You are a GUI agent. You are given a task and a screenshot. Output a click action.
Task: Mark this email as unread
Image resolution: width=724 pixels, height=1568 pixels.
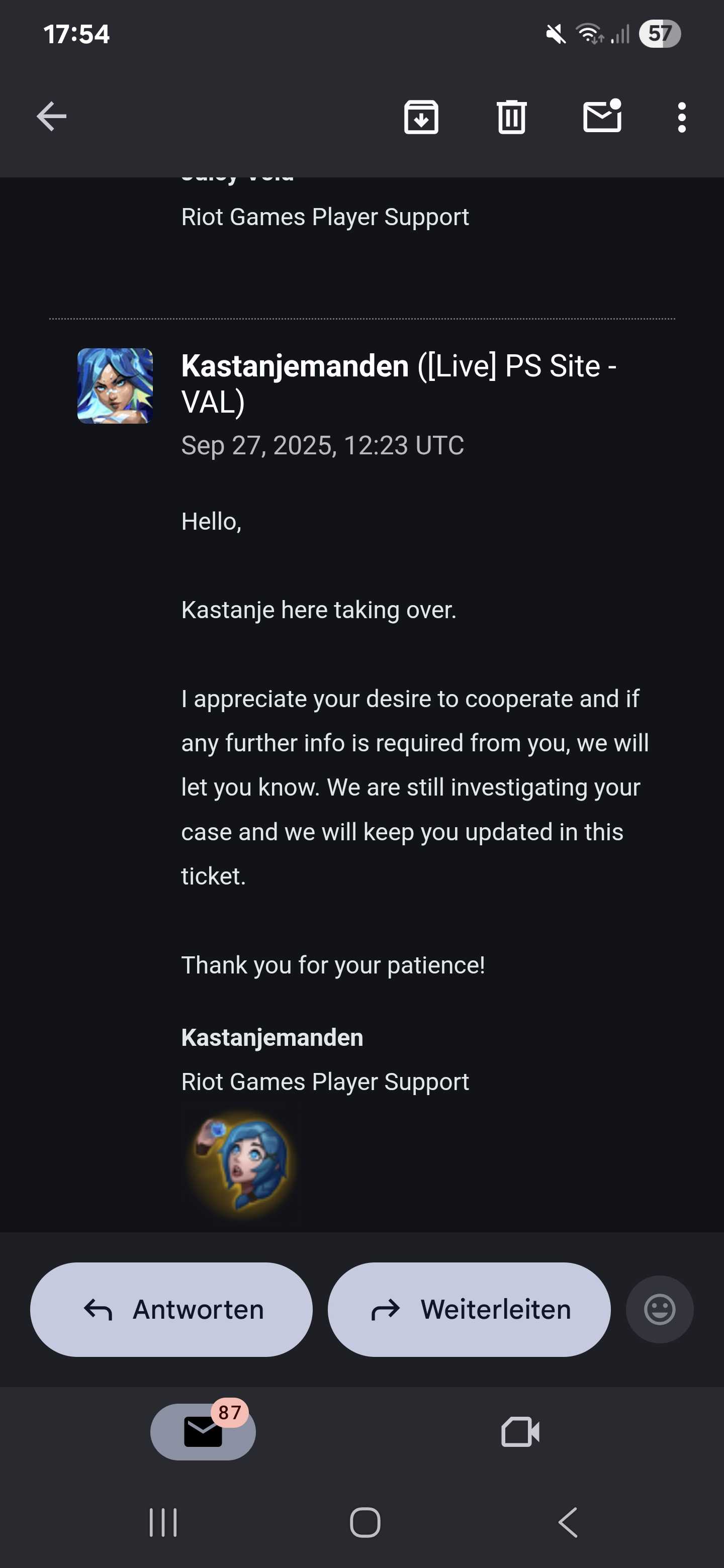(x=602, y=116)
